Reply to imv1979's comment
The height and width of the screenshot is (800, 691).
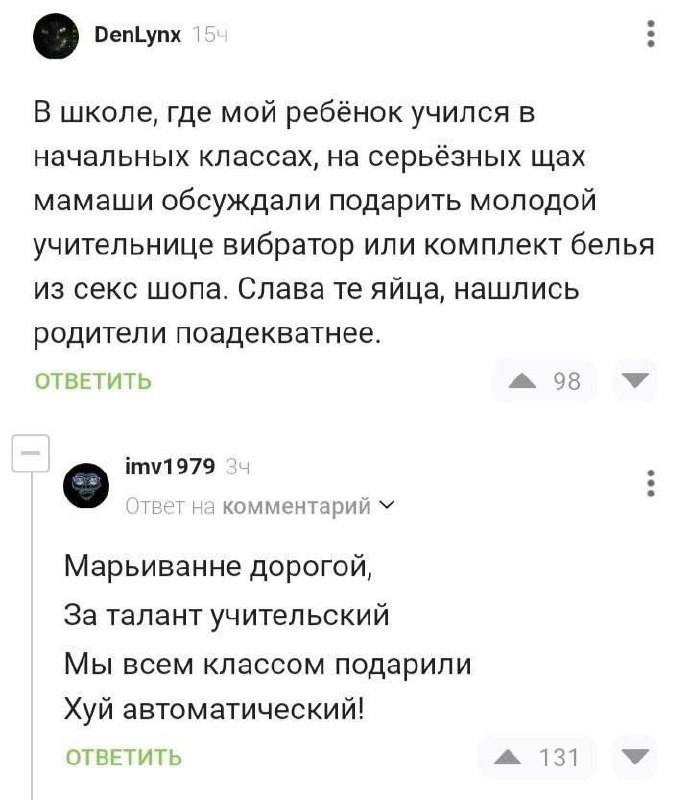123,757
